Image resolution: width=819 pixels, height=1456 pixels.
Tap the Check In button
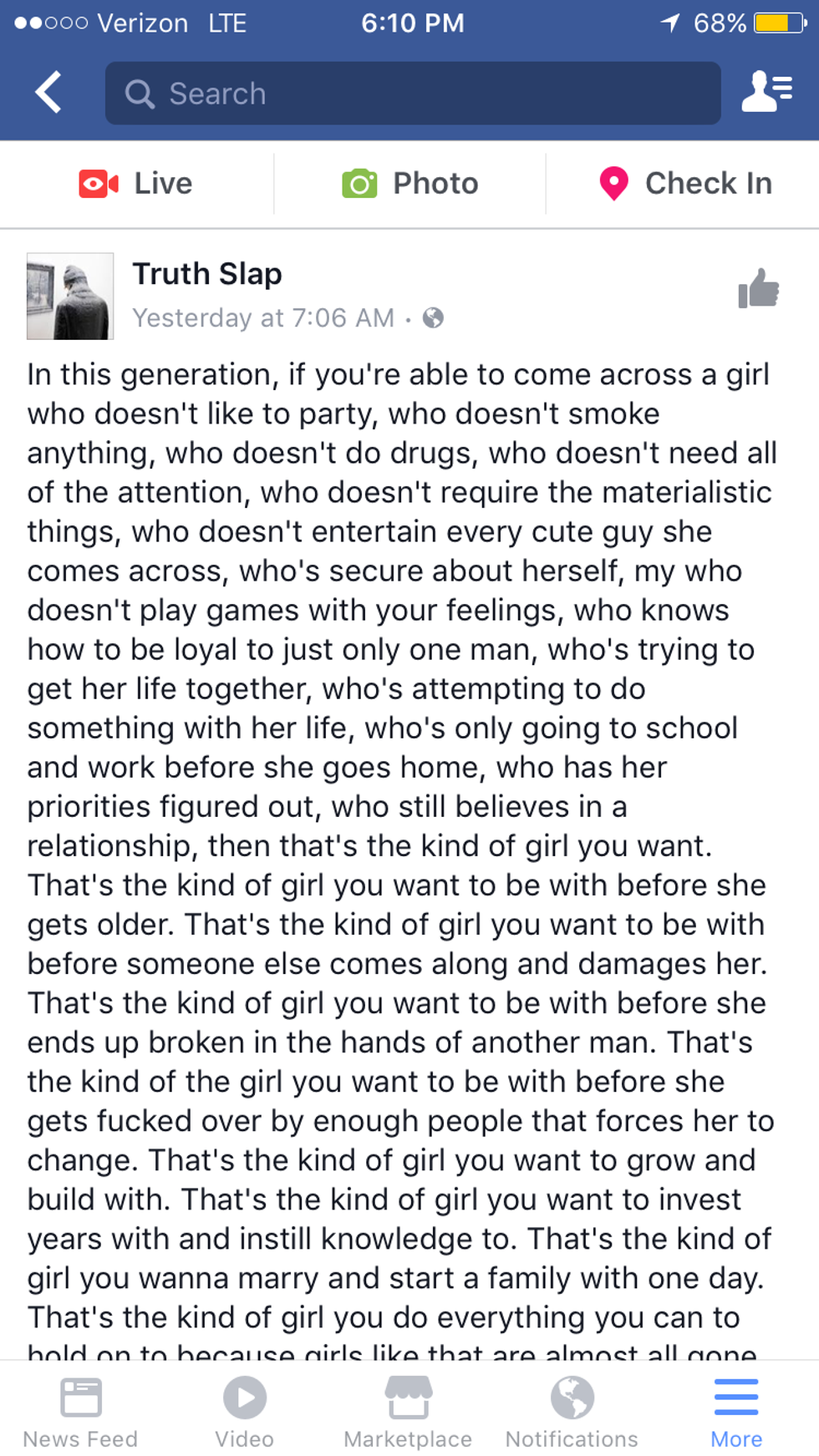[685, 183]
